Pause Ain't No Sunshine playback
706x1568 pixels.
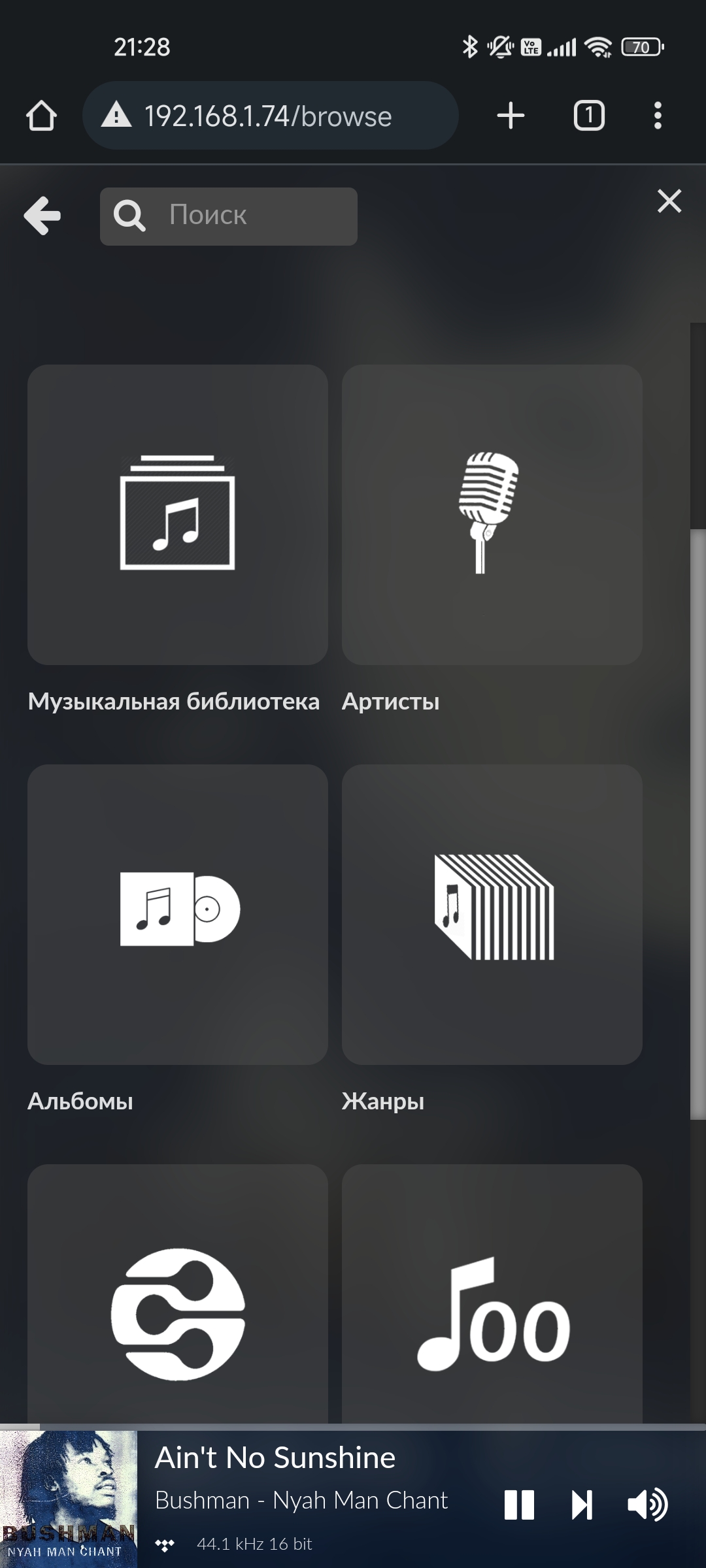pos(519,1505)
